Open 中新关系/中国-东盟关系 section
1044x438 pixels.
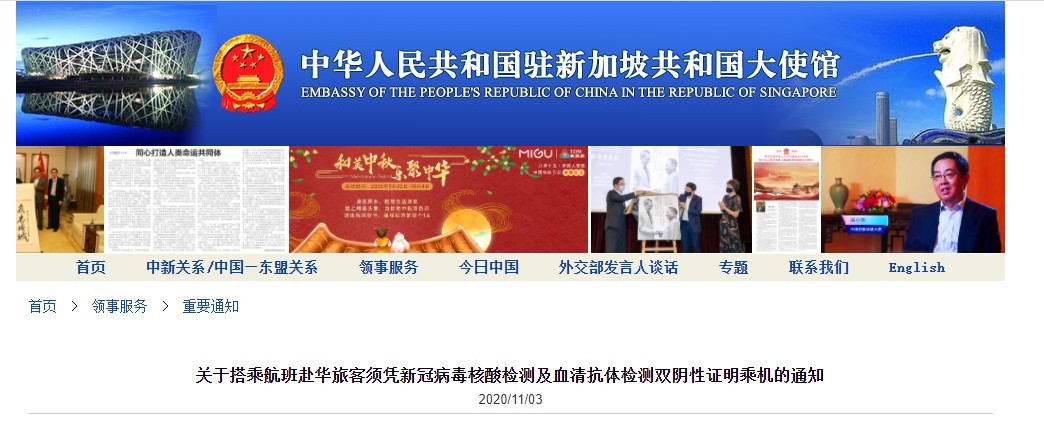(x=232, y=267)
